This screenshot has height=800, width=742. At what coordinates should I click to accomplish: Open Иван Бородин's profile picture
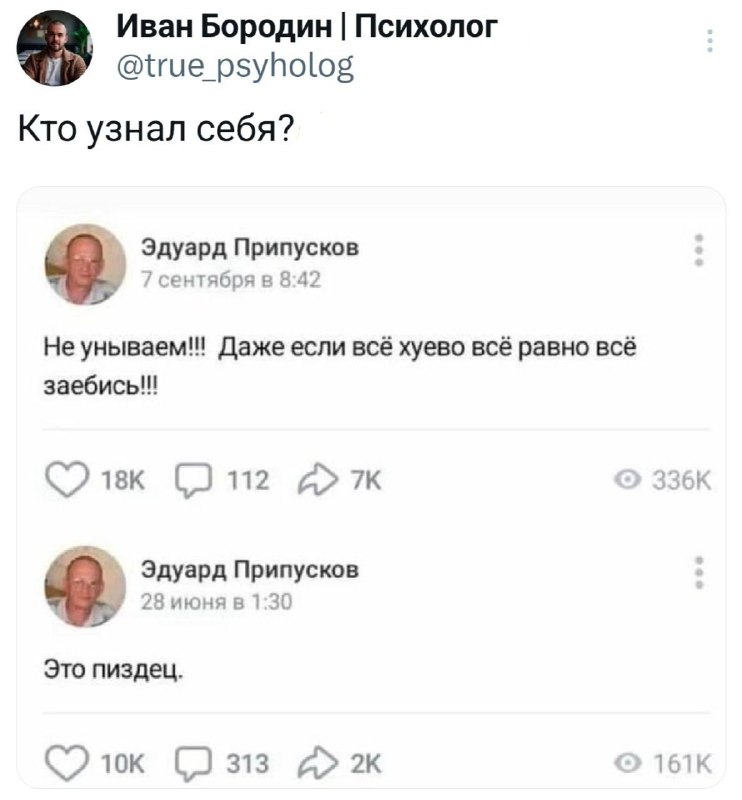55,48
